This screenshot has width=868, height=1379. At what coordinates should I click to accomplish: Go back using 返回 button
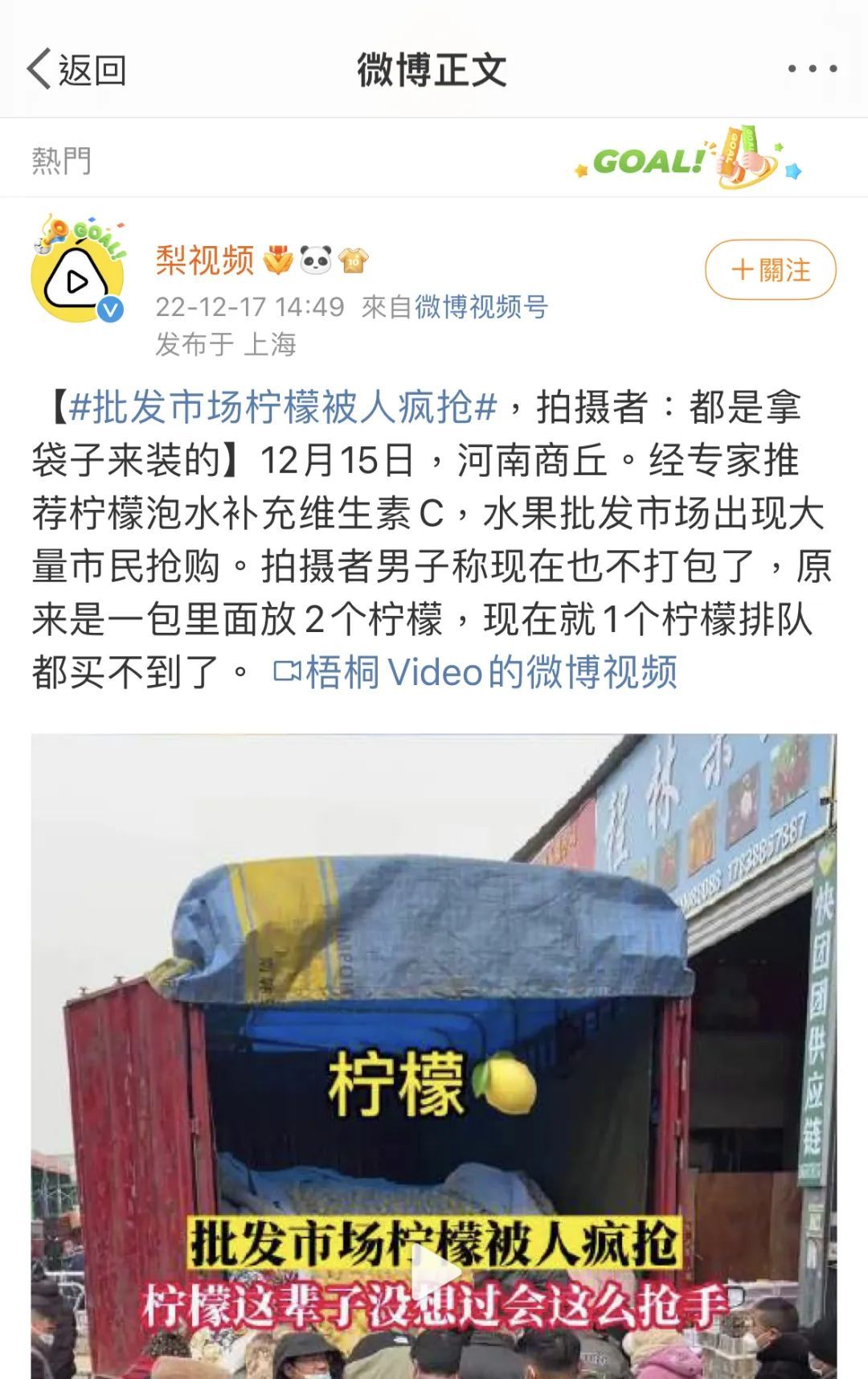coord(76,70)
